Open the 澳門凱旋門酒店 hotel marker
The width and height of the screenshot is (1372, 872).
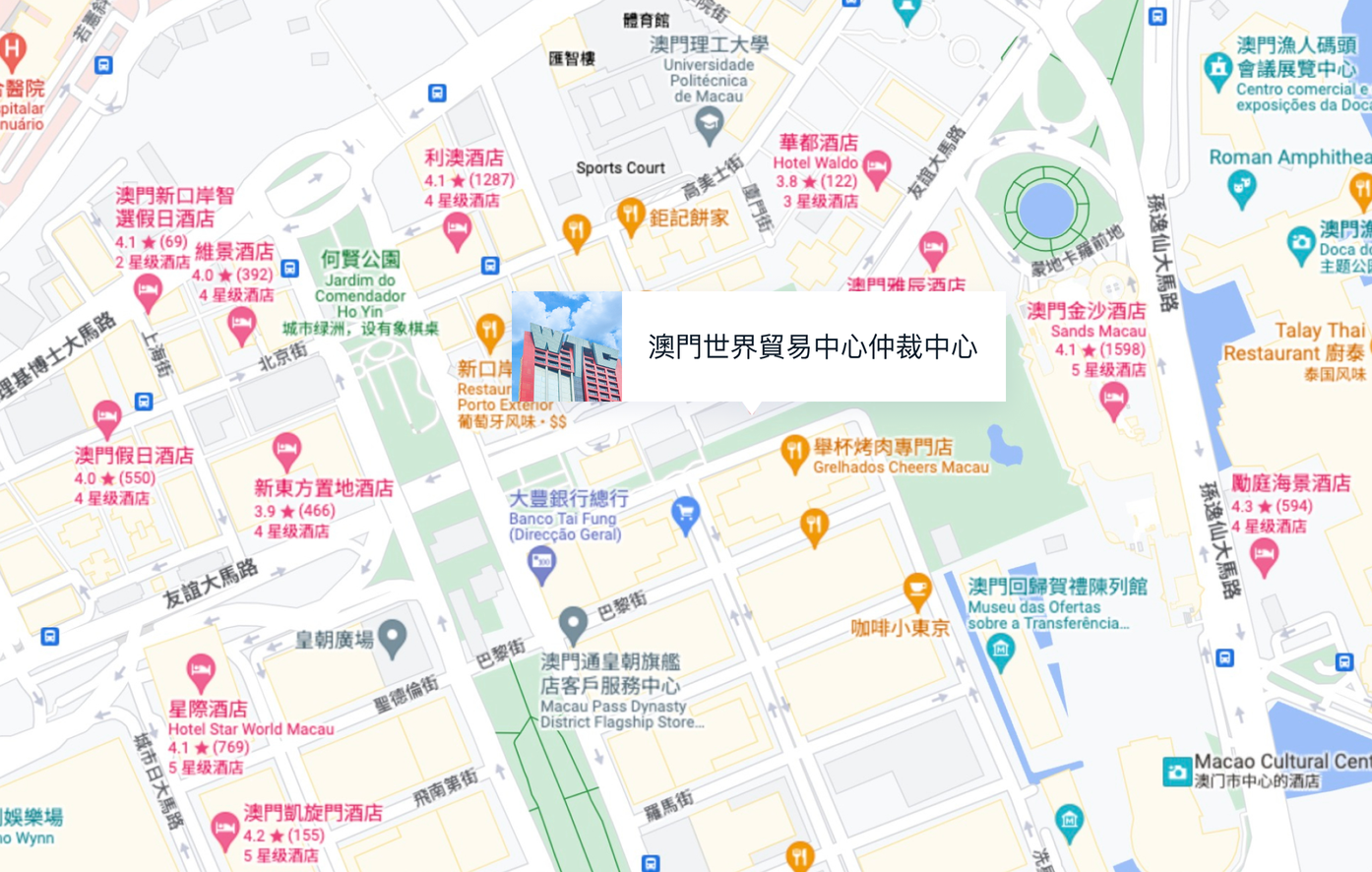tap(224, 829)
